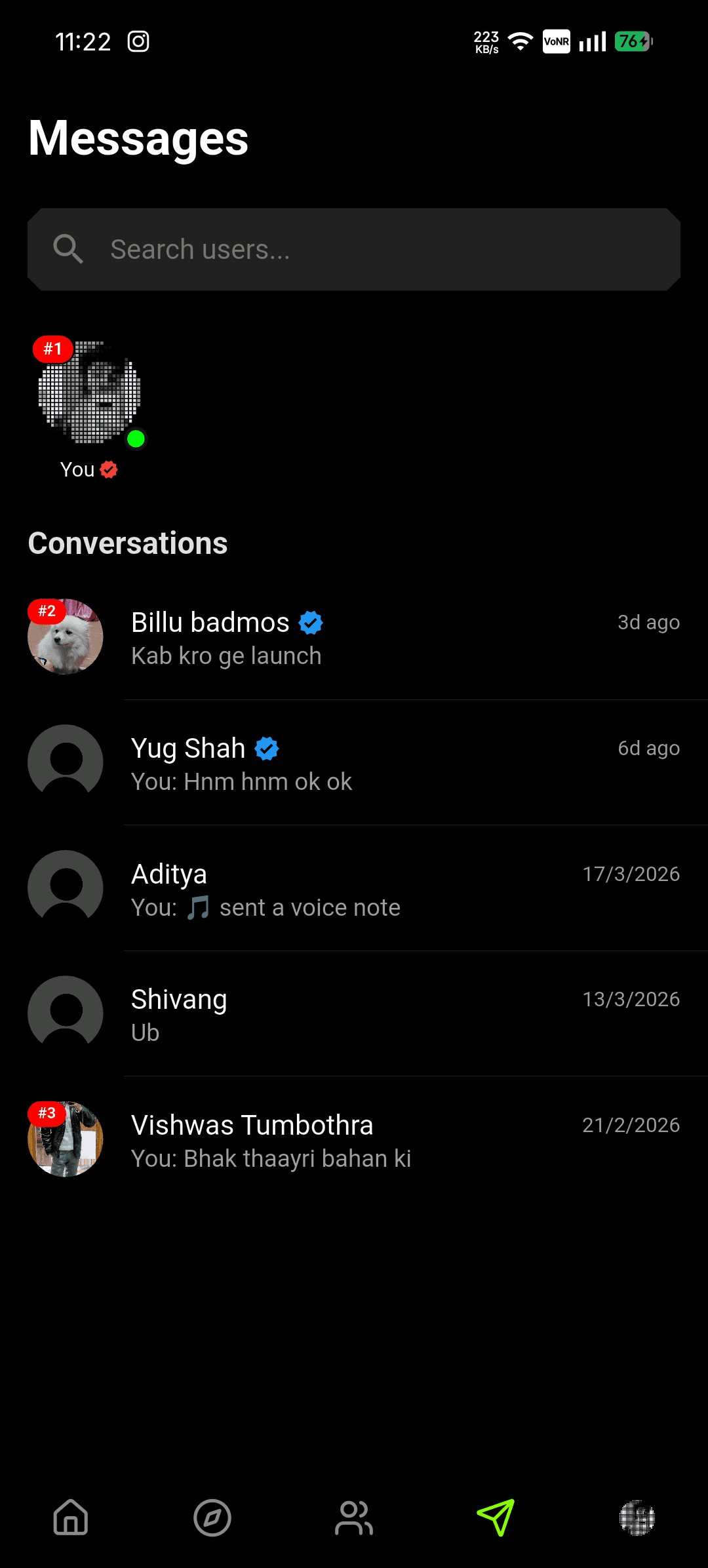Select the Messages paper-plane tab
The image size is (708, 1568).
pyautogui.click(x=496, y=1518)
